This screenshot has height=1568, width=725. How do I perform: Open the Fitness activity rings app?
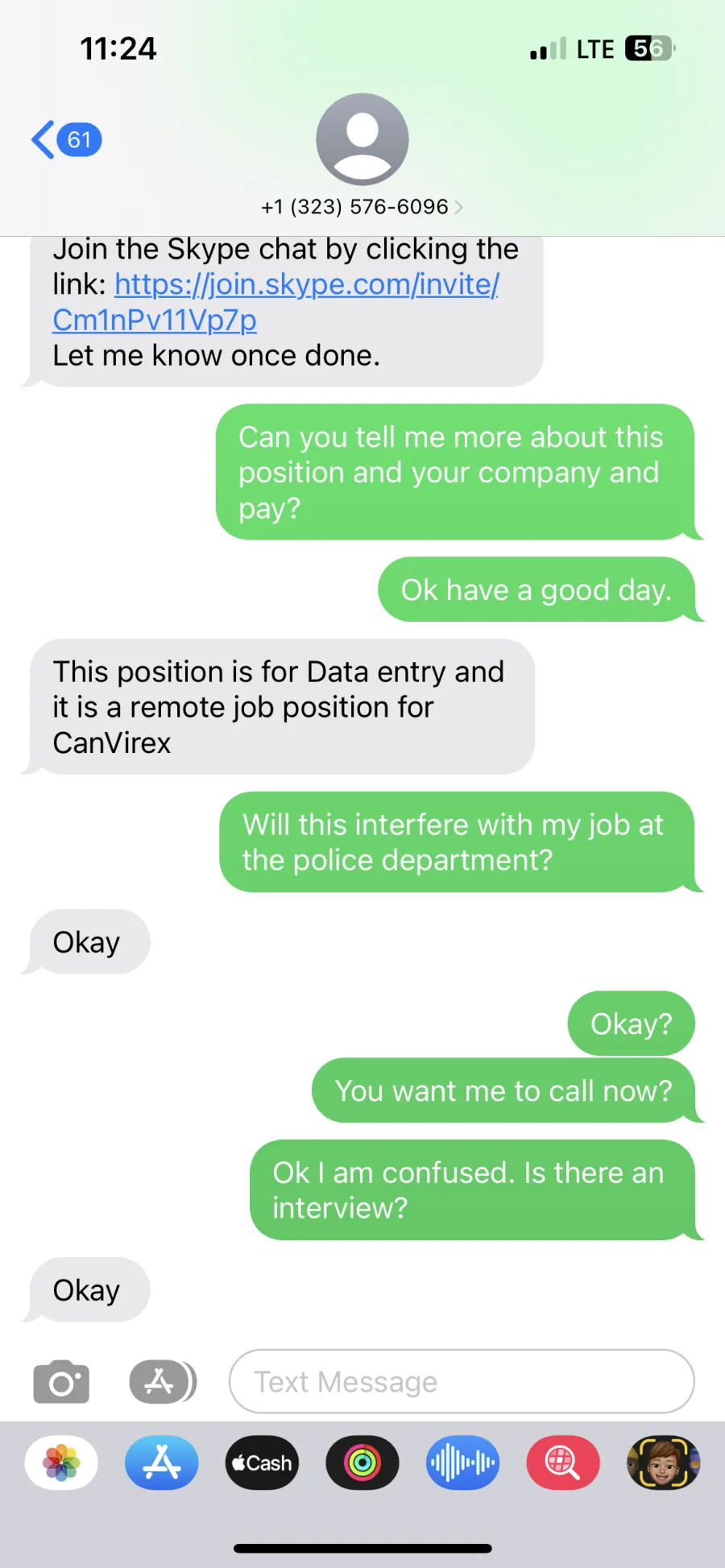click(362, 1463)
